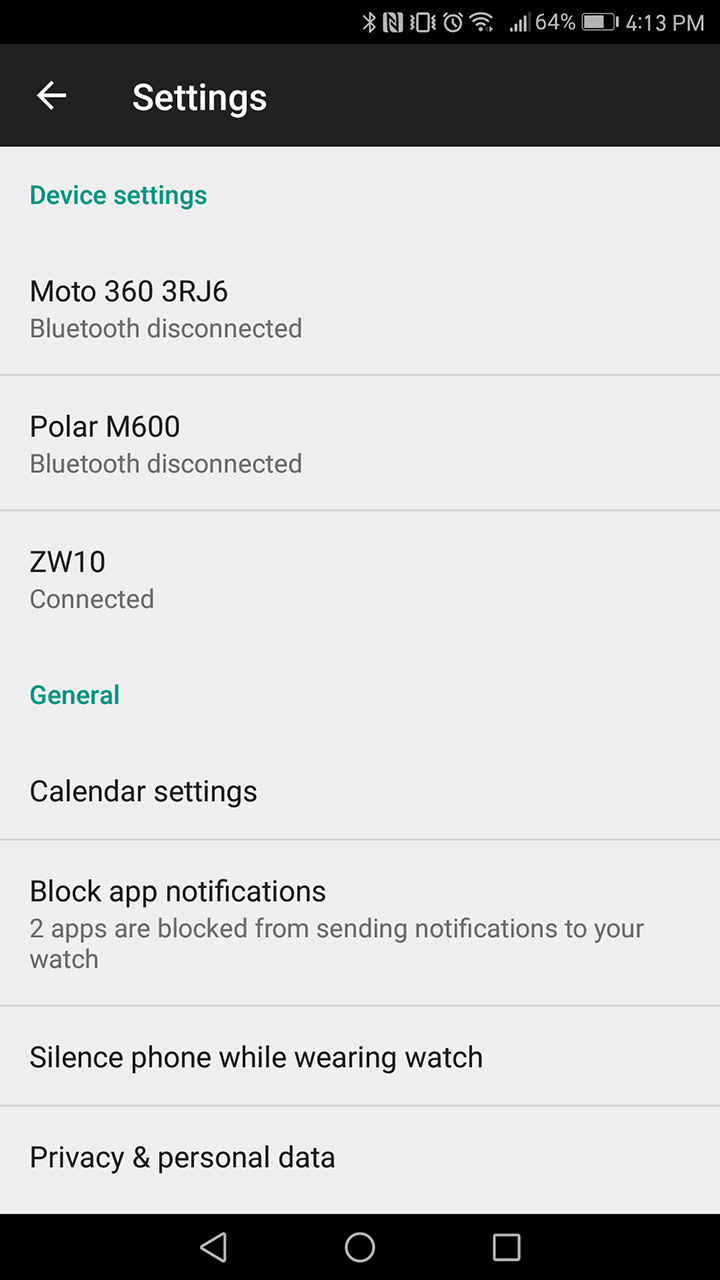The height and width of the screenshot is (1280, 720).
Task: Tap Silence phone while wearing watch
Action: point(360,1057)
